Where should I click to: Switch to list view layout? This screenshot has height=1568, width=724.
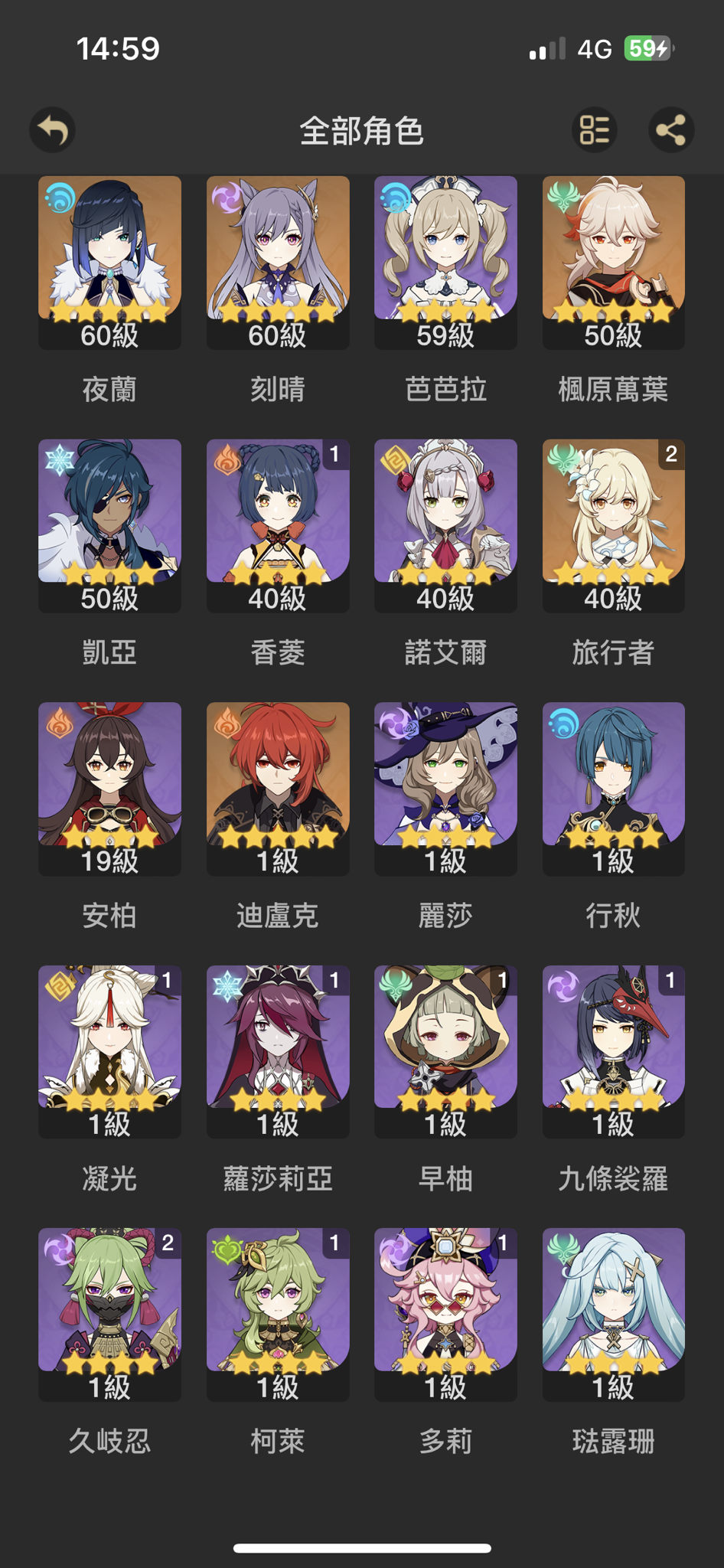[x=595, y=130]
